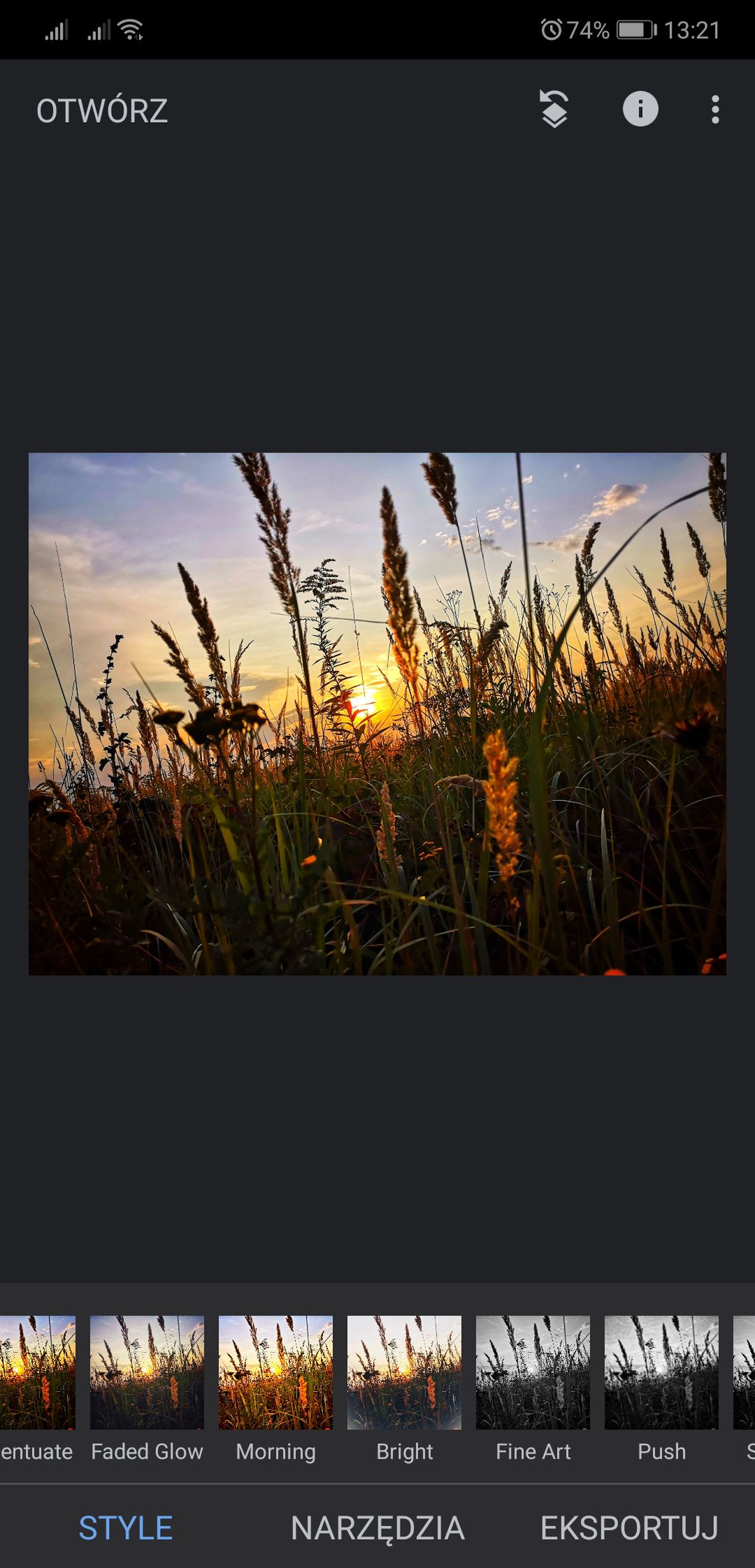The height and width of the screenshot is (1568, 755).
Task: Switch to the NARZĘDZIA tab
Action: click(x=377, y=1528)
